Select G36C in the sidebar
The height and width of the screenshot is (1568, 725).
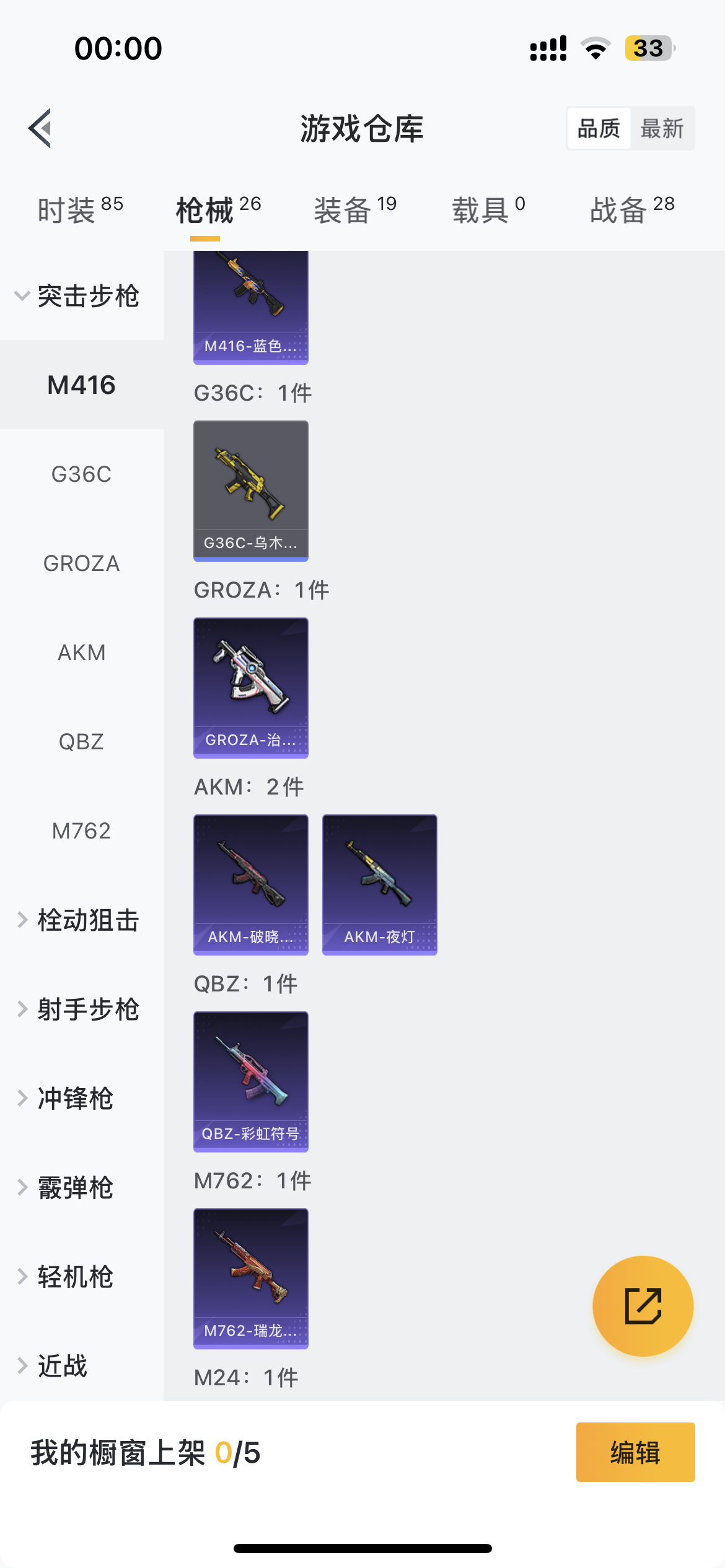coord(81,474)
